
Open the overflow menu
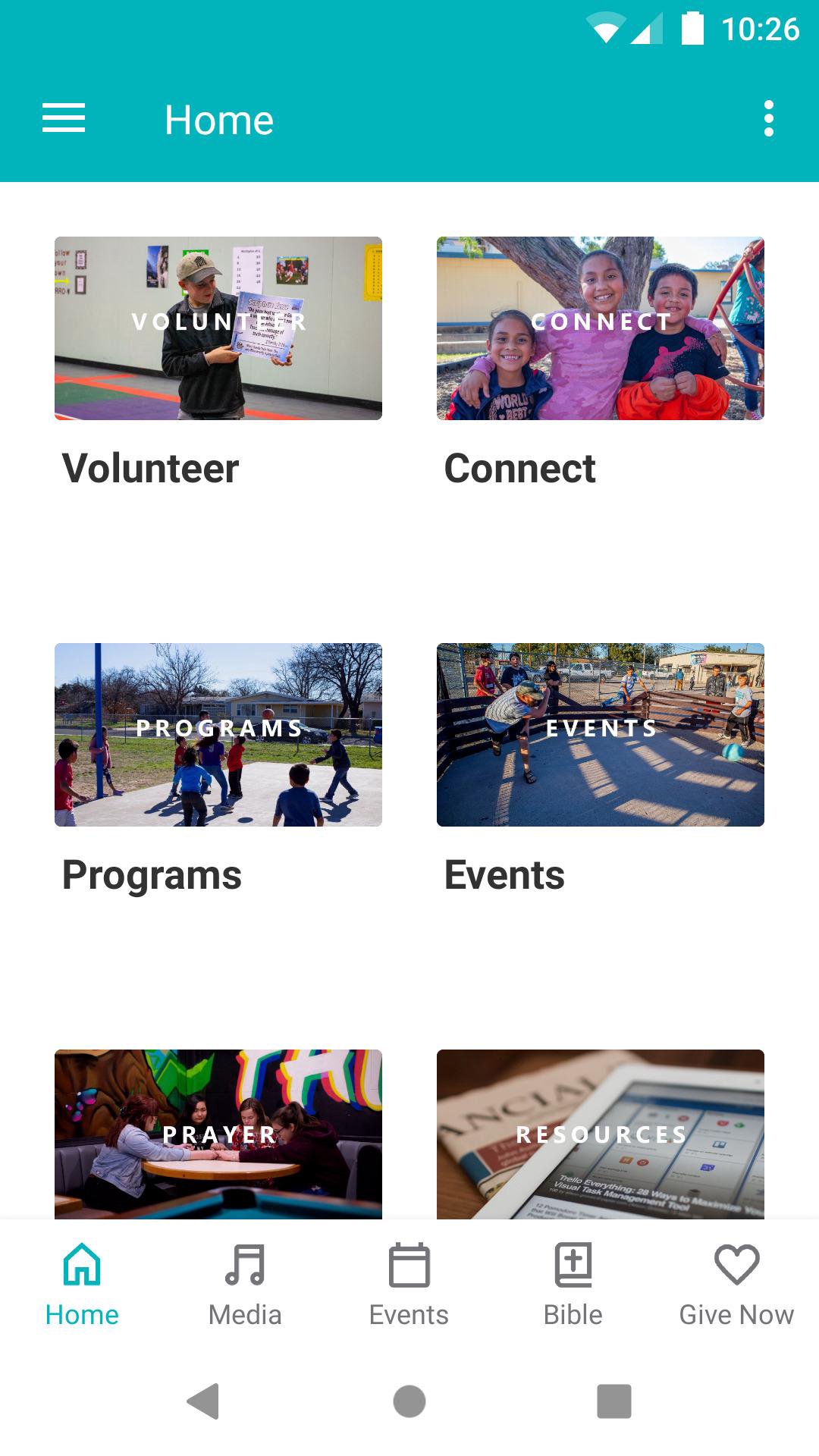[x=768, y=119]
